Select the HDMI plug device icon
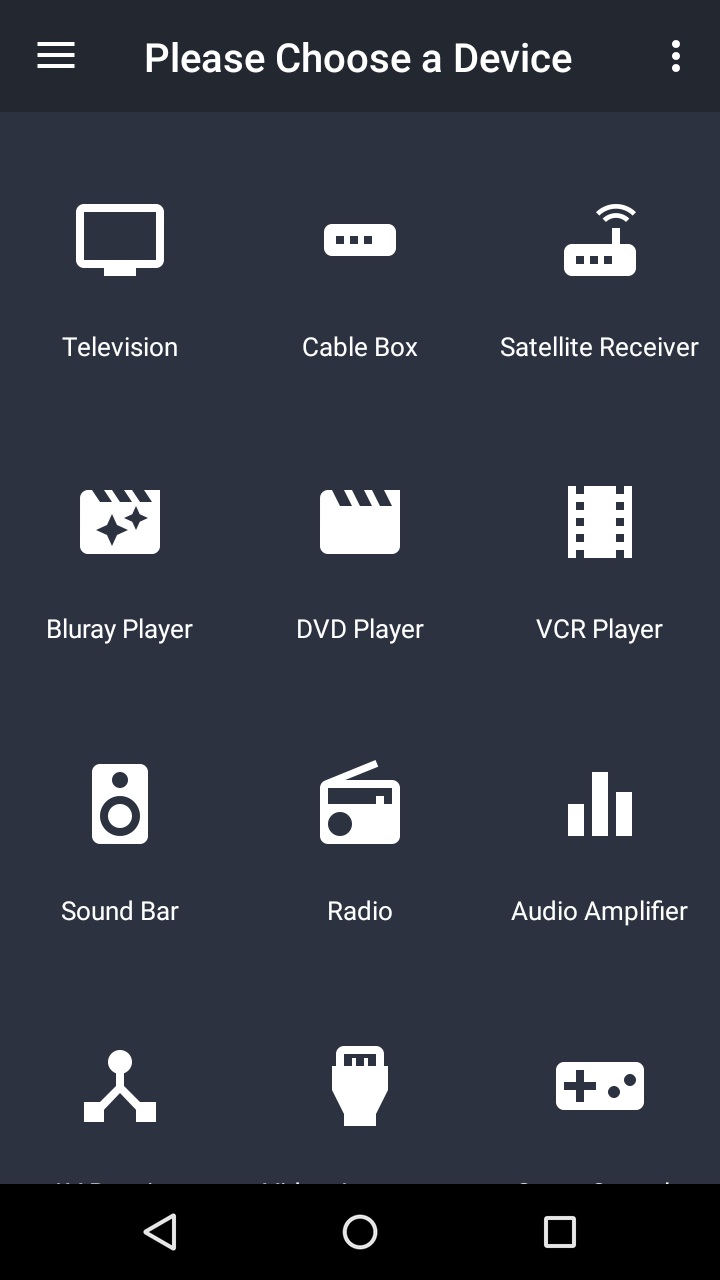720x1280 pixels. (360, 1085)
